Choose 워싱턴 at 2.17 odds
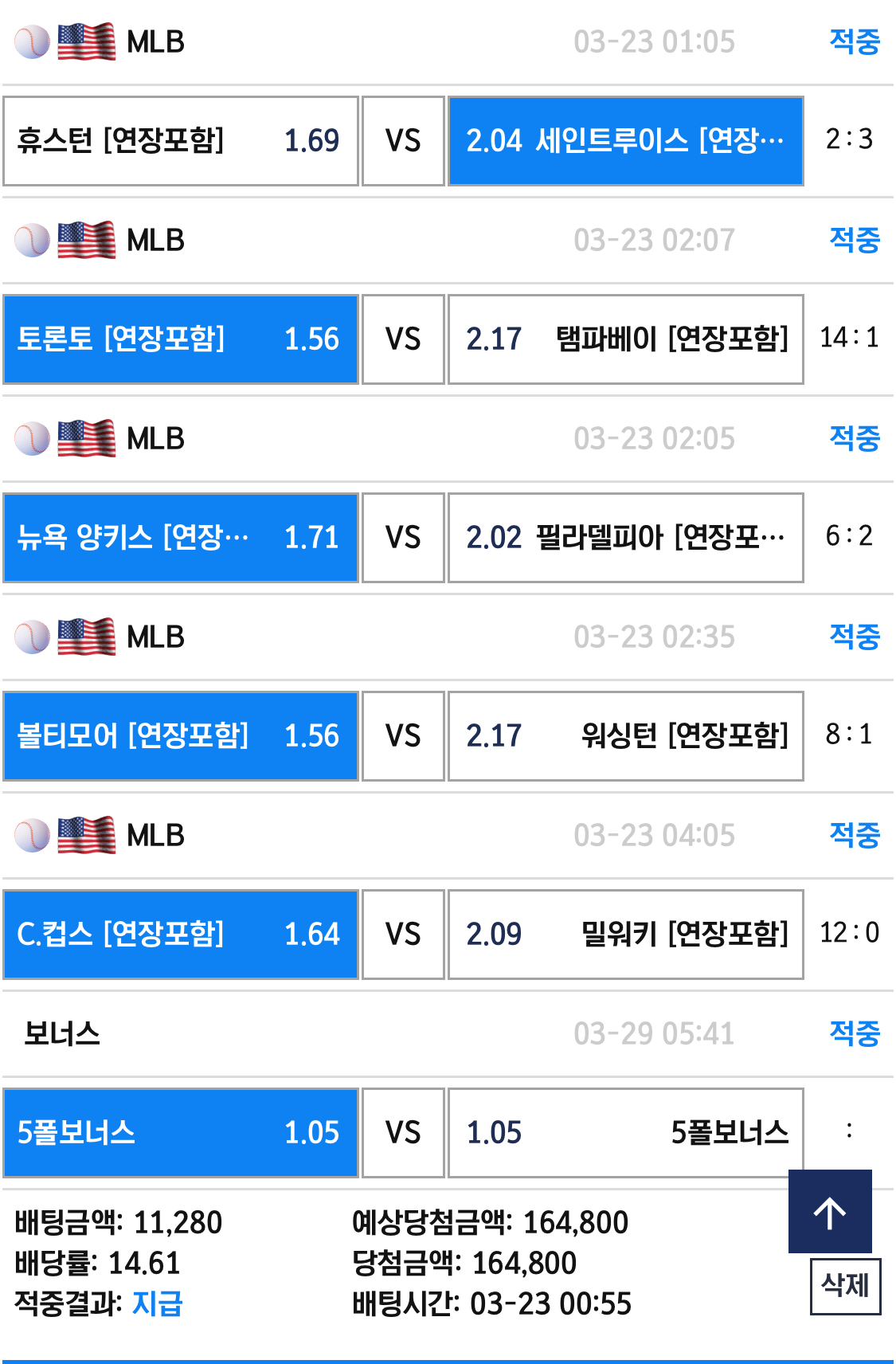Viewport: 896px width, 1364px height. tap(626, 736)
